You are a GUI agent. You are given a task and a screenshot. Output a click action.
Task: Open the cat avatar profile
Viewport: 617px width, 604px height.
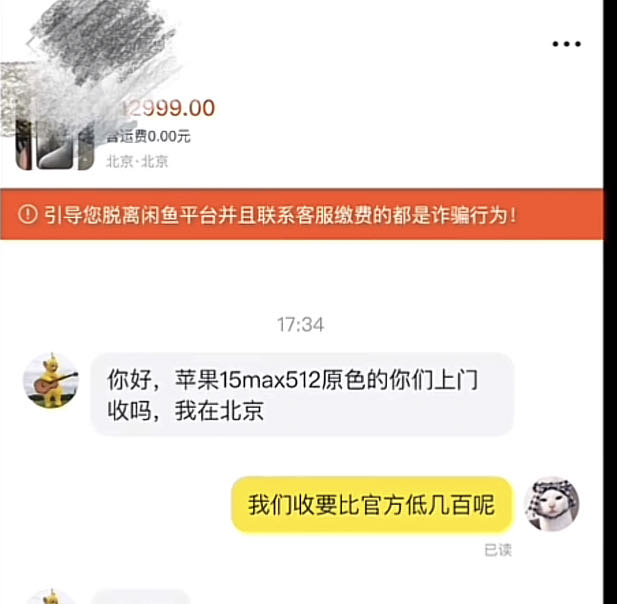click(552, 503)
